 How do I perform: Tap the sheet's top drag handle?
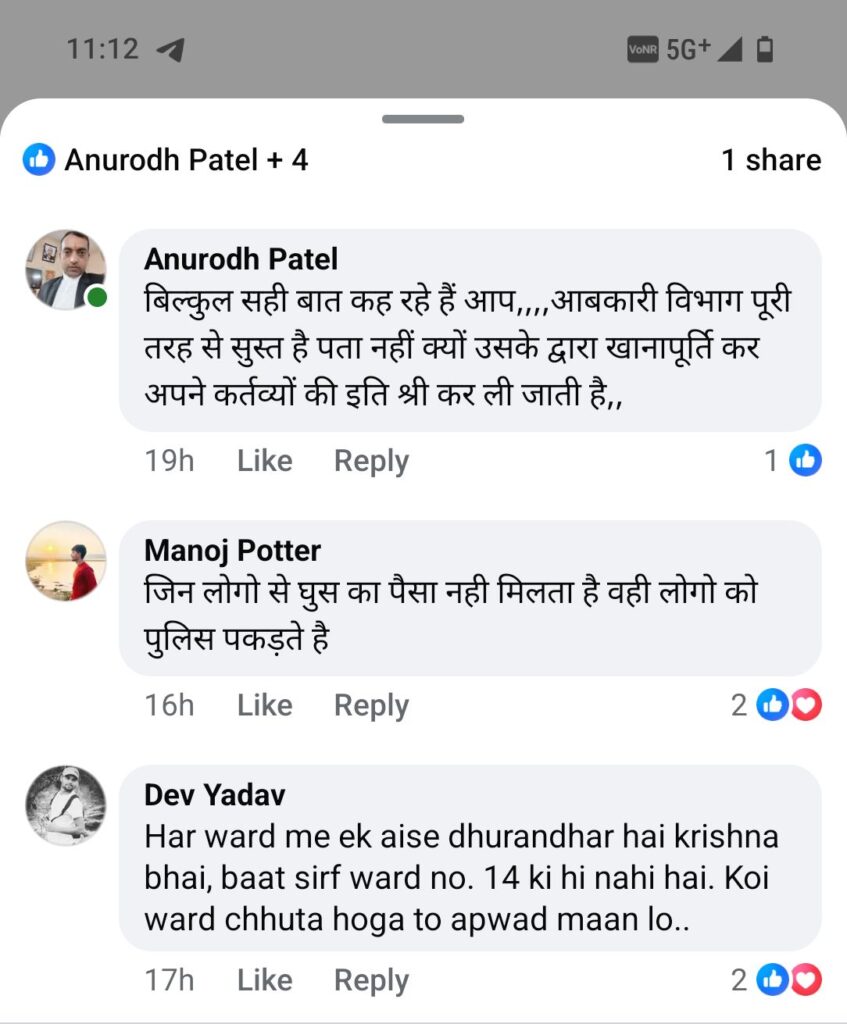tap(423, 119)
